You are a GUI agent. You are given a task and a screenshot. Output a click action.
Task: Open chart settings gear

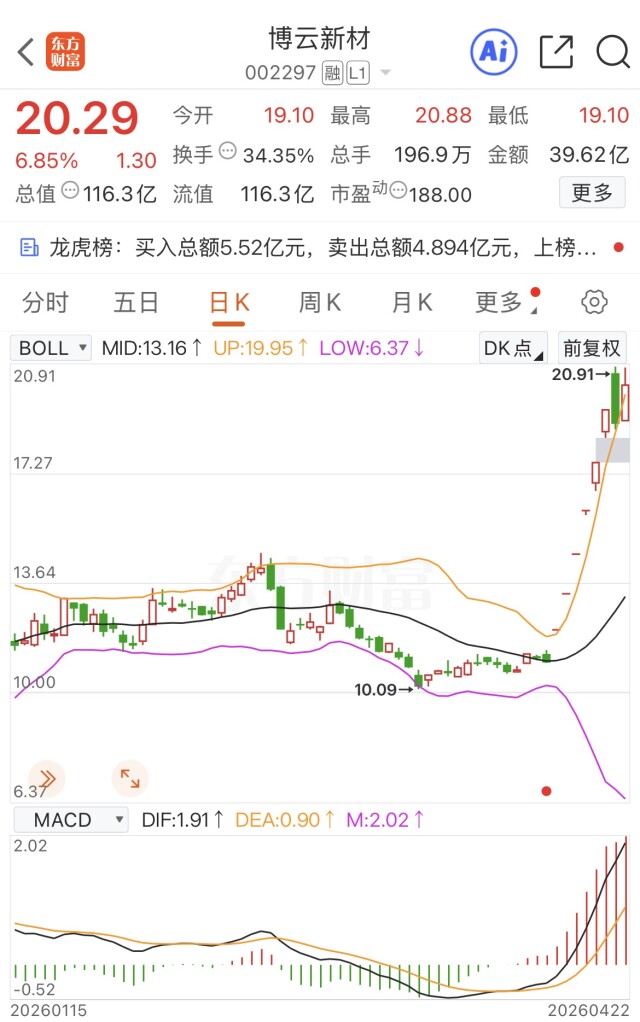[595, 302]
